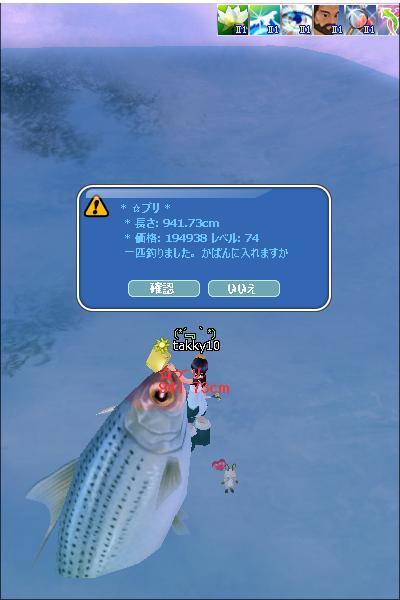Decline by choosing いいえ
Viewport: 400px width, 600px height.
(x=244, y=289)
